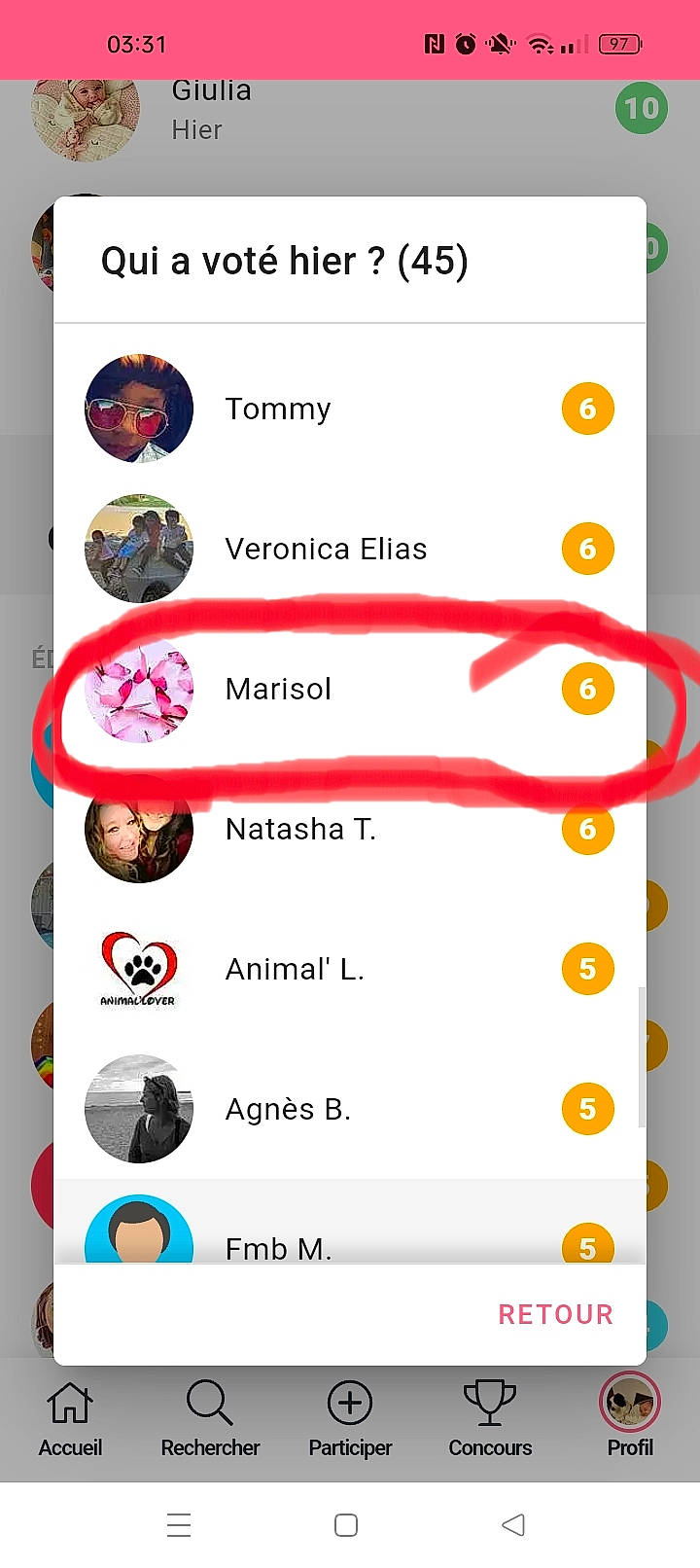Switch to the Rechercher tab
Image resolution: width=700 pixels, height=1568 pixels.
coord(210,1418)
